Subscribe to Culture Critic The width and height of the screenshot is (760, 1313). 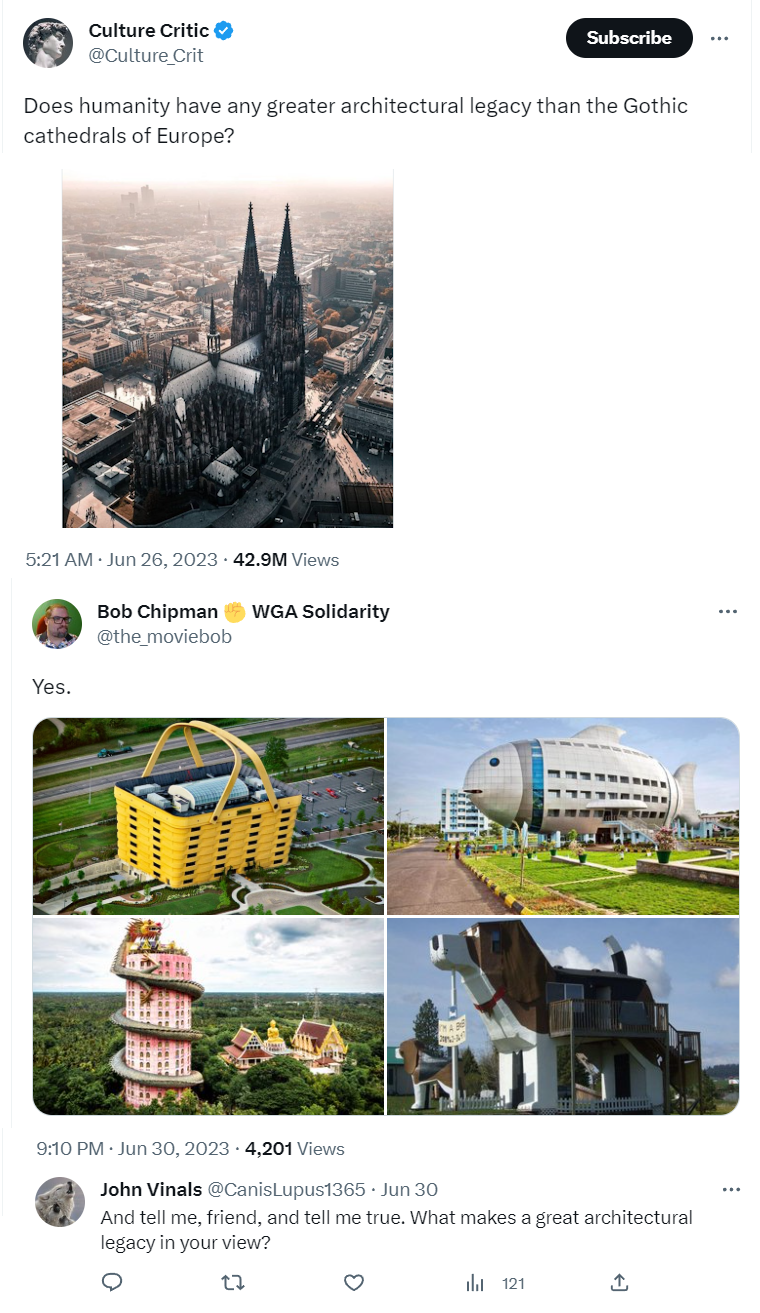coord(629,38)
